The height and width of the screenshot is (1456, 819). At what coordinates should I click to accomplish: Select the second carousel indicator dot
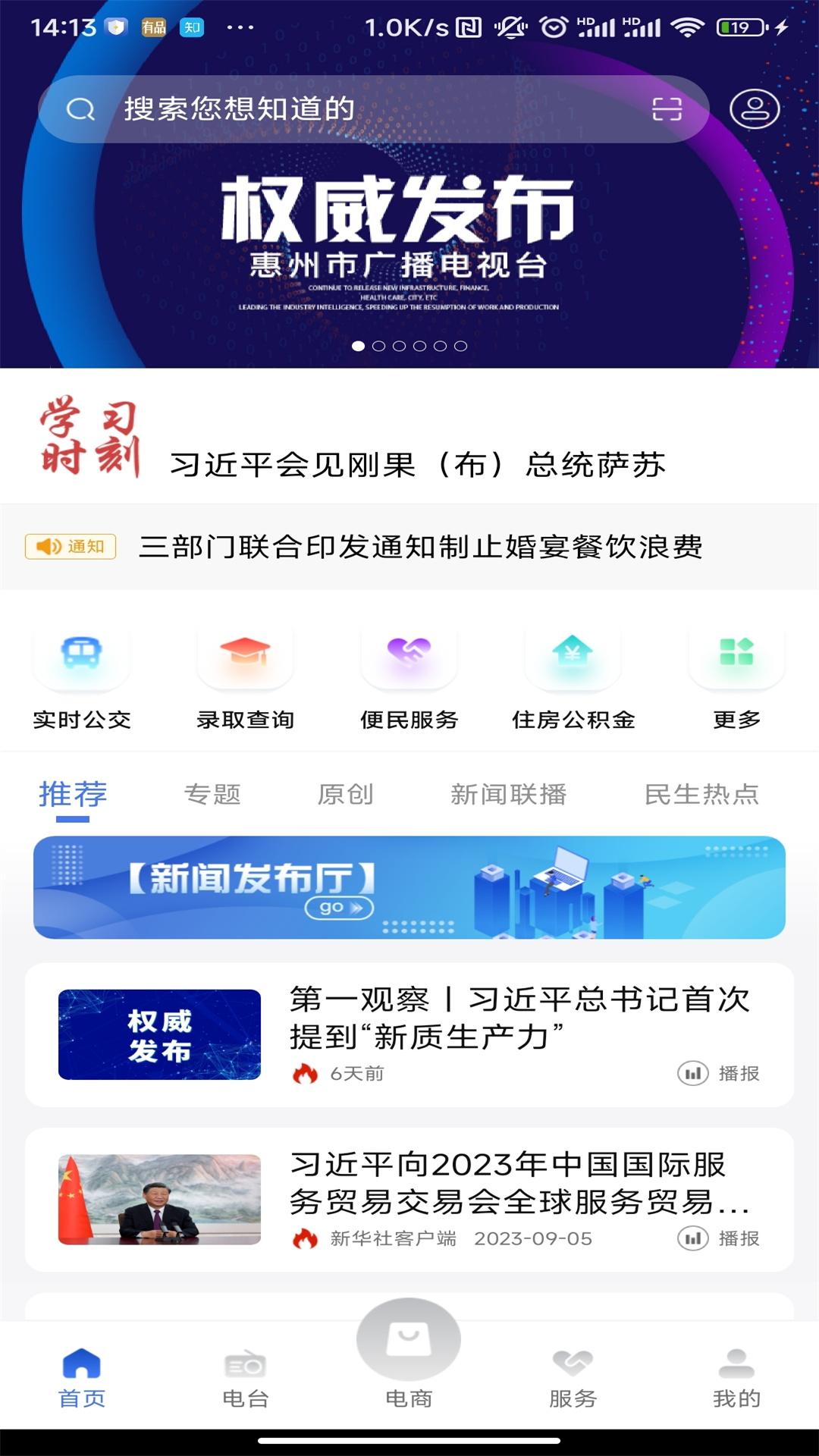point(378,347)
